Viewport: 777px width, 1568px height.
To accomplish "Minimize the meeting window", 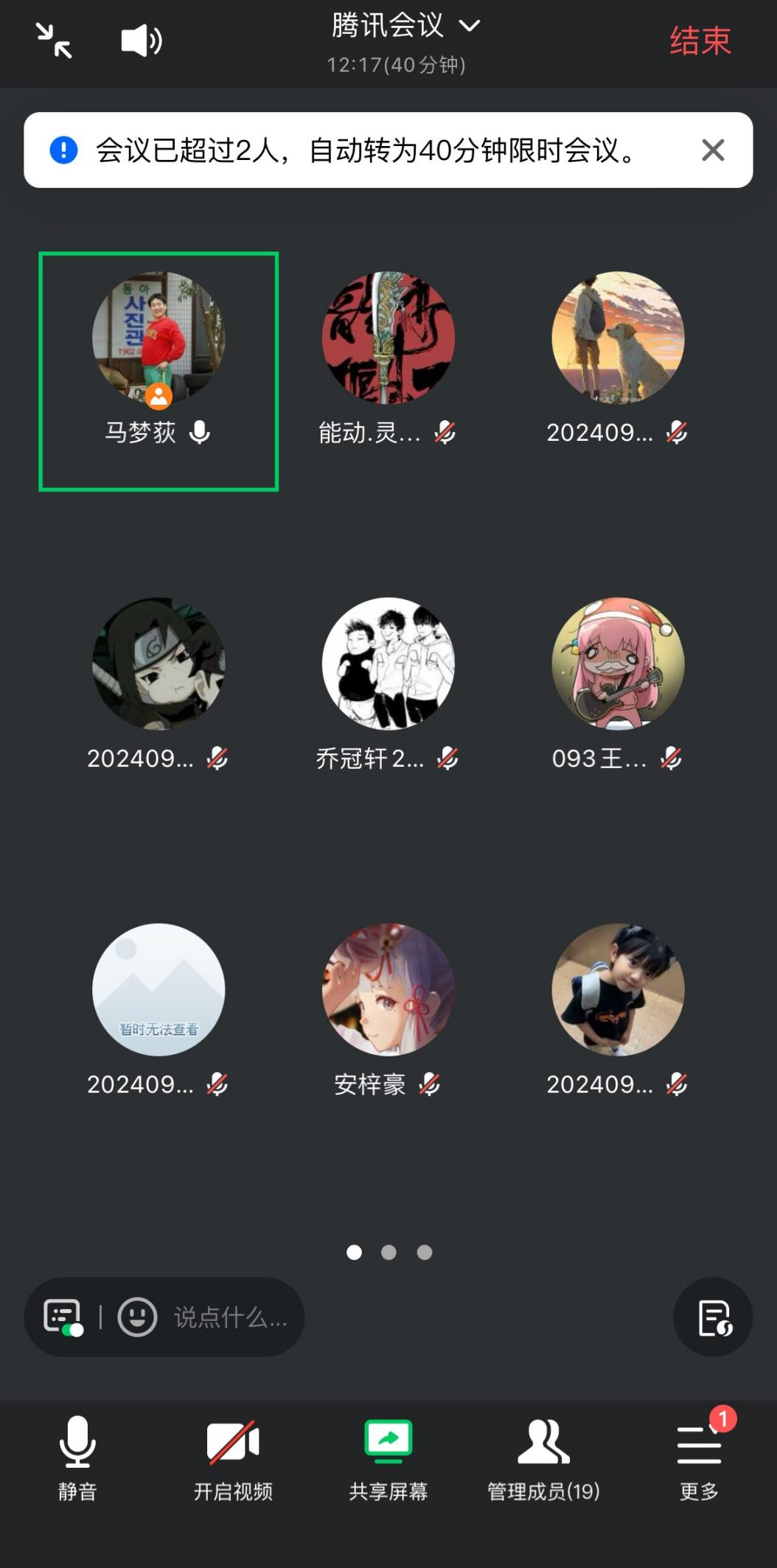I will tap(54, 41).
